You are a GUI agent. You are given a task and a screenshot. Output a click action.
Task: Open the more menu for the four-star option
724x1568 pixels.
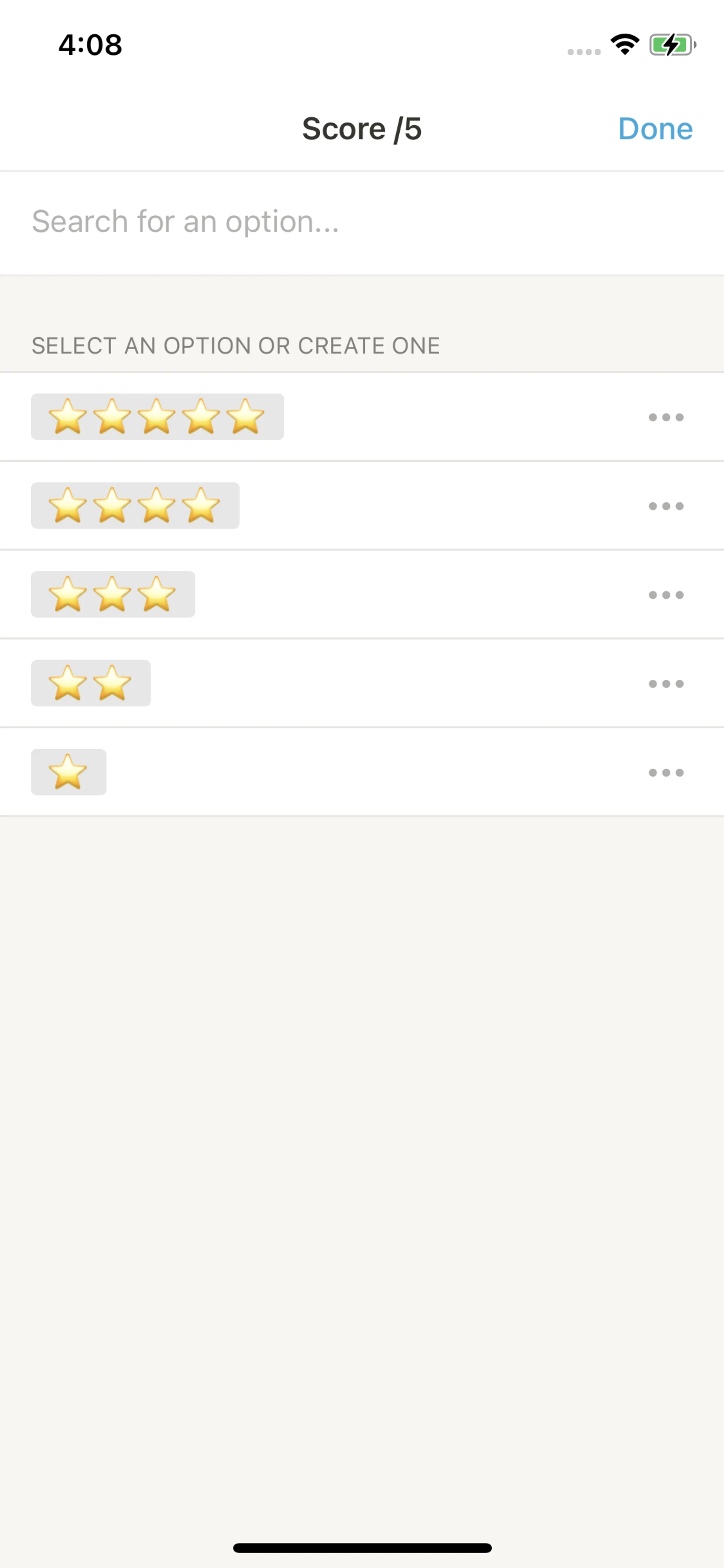click(x=666, y=507)
